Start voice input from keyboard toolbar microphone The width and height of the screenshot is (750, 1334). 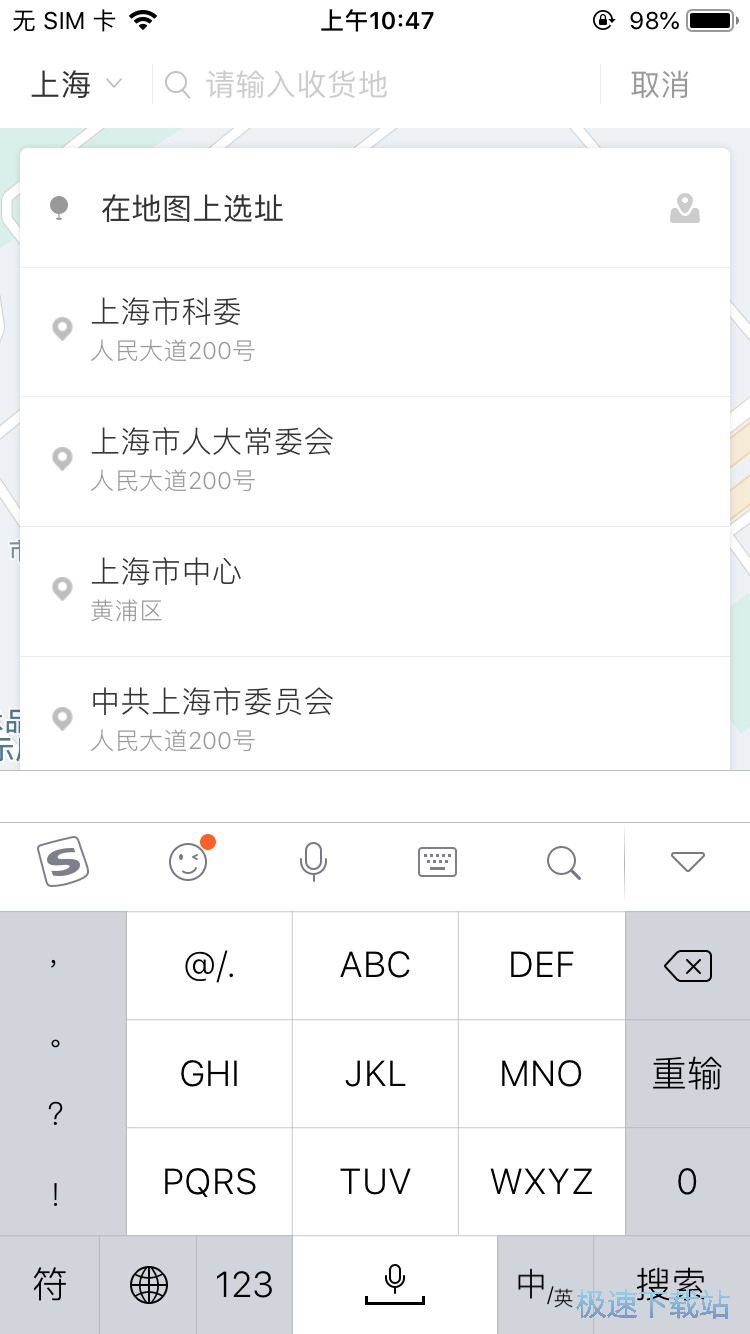(313, 861)
